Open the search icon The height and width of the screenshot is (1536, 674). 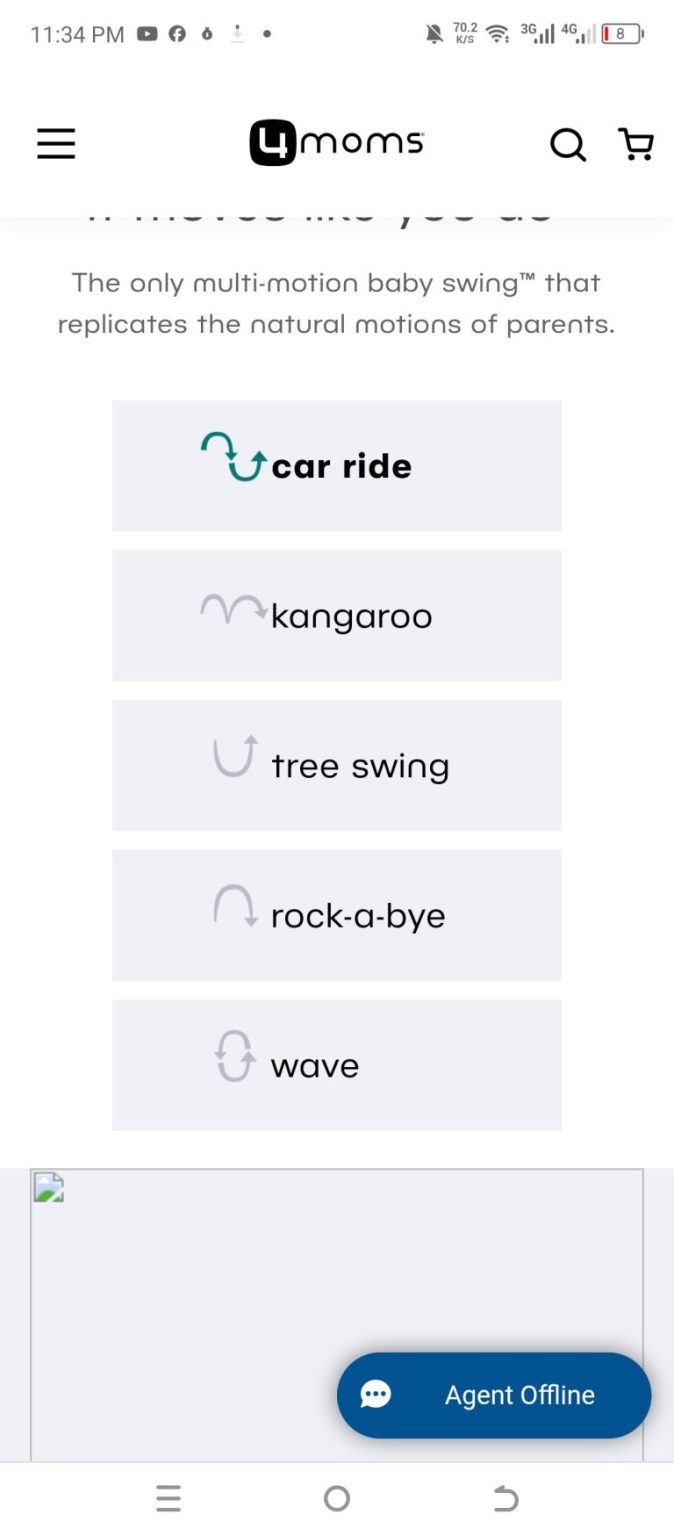(567, 145)
